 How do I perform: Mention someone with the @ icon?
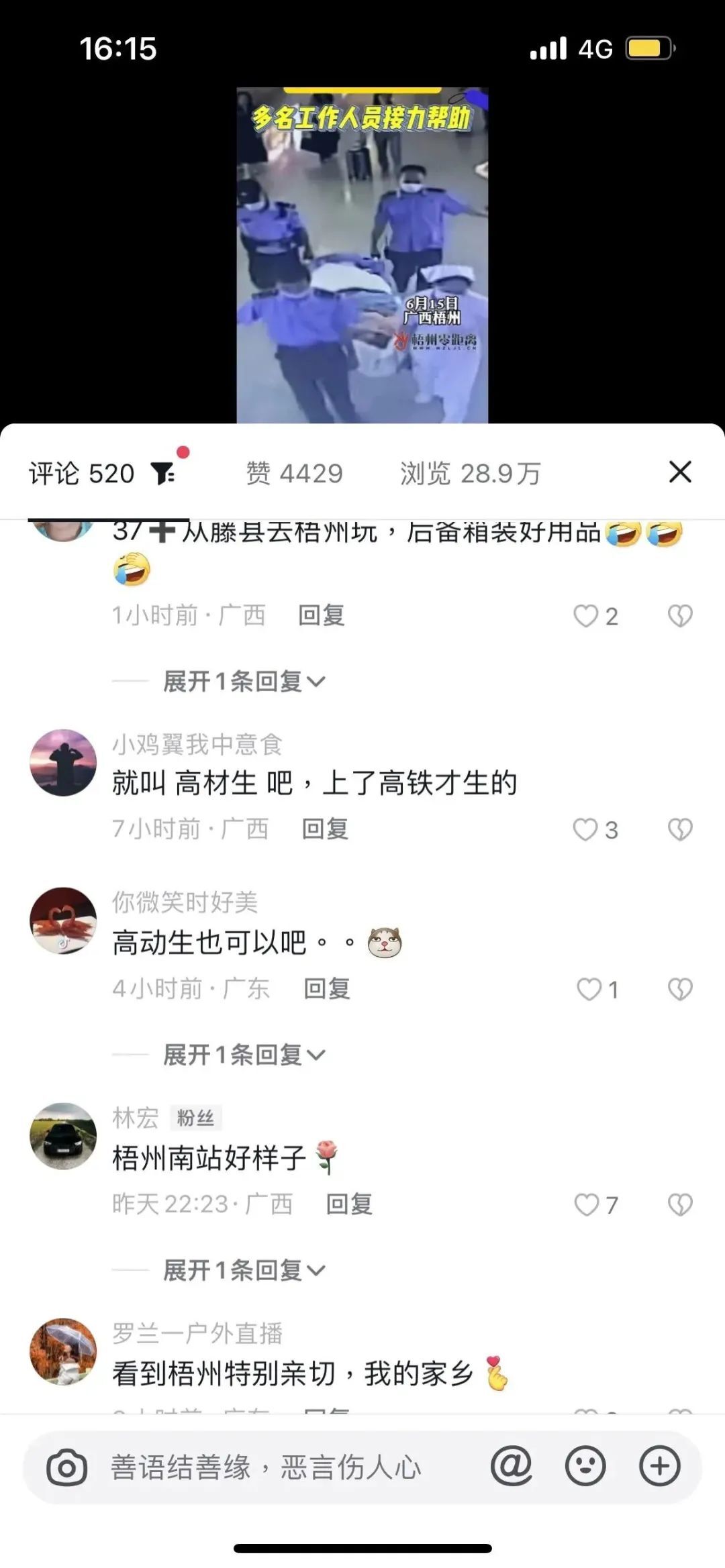pos(512,1466)
